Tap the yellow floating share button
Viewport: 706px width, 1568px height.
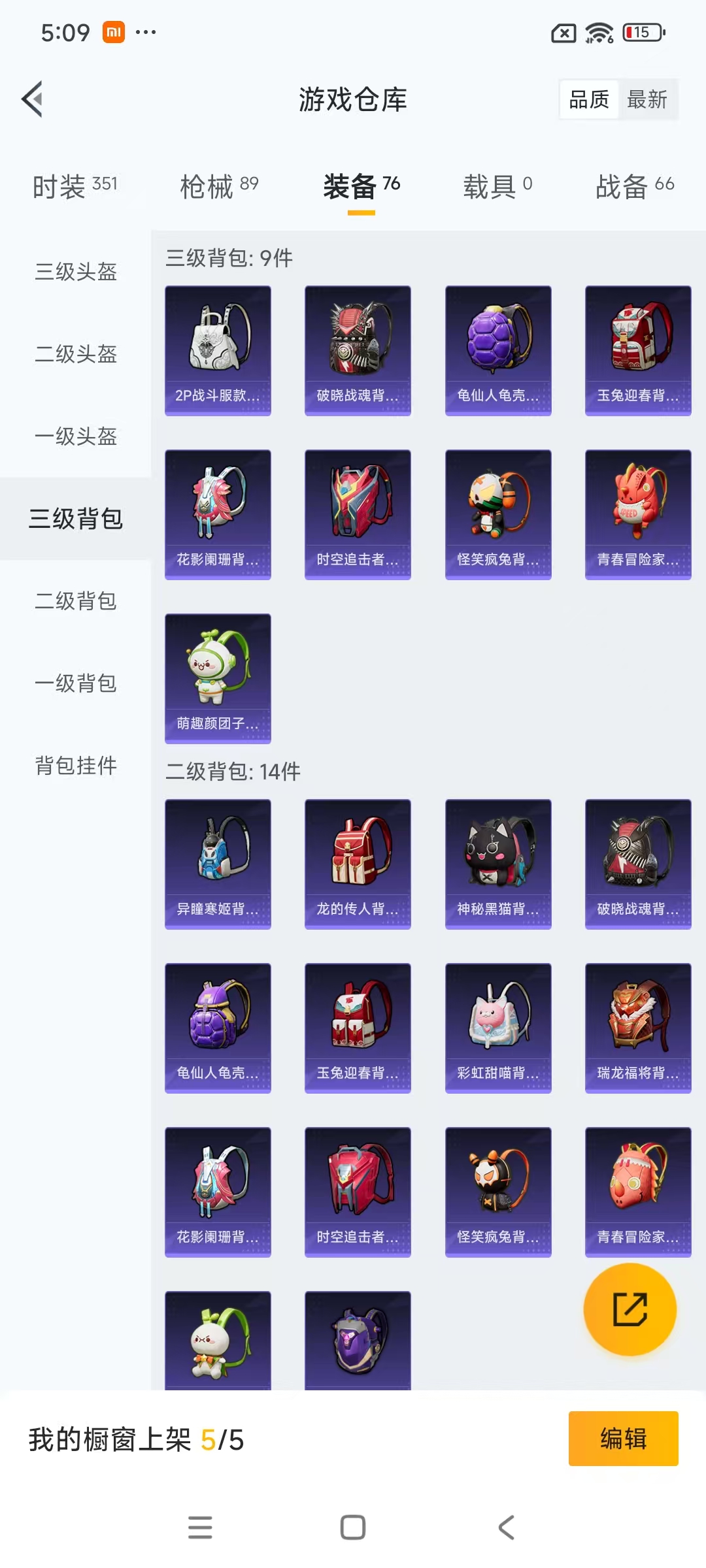pyautogui.click(x=630, y=1309)
